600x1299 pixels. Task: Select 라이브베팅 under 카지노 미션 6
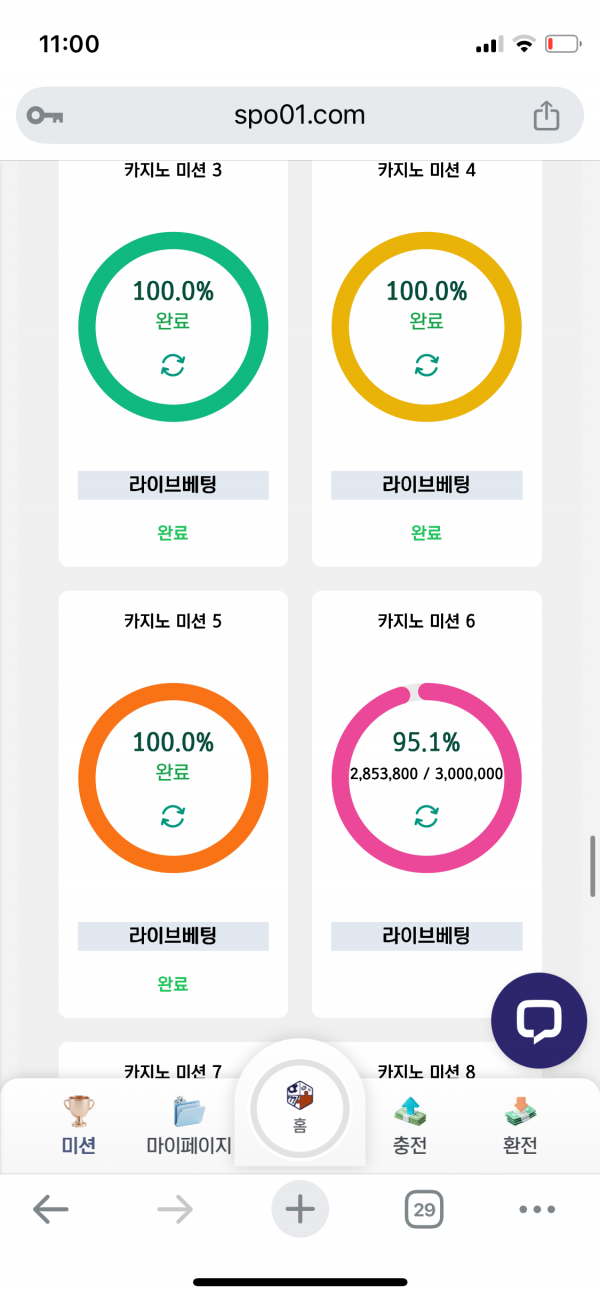[x=427, y=936]
